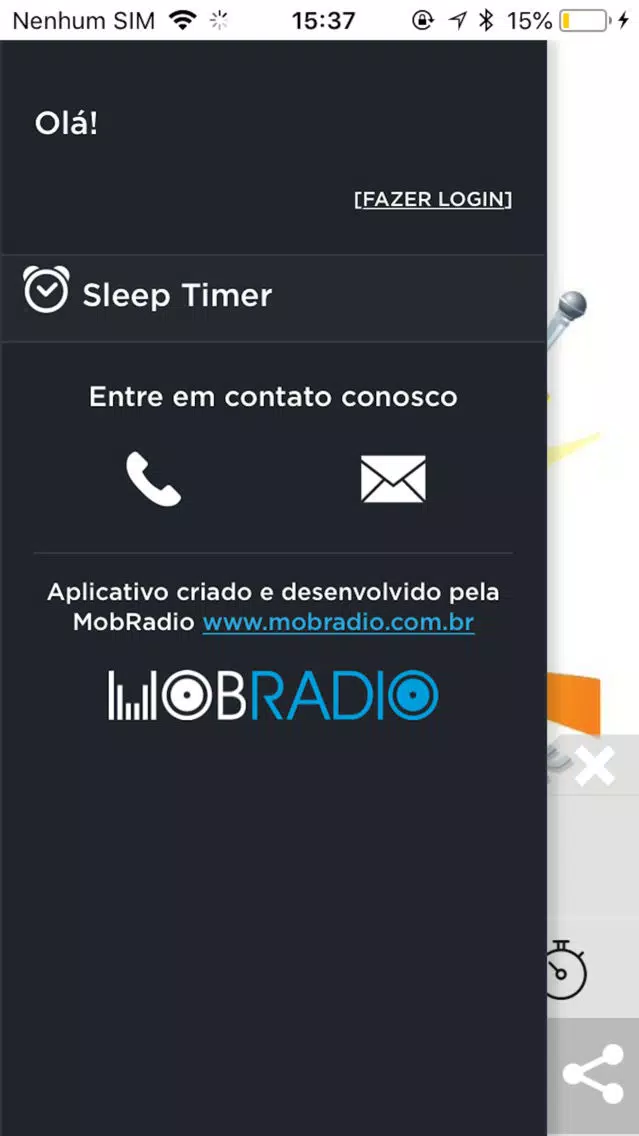Open the www.mobradio.com.br link
This screenshot has height=1136, width=639.
338,622
